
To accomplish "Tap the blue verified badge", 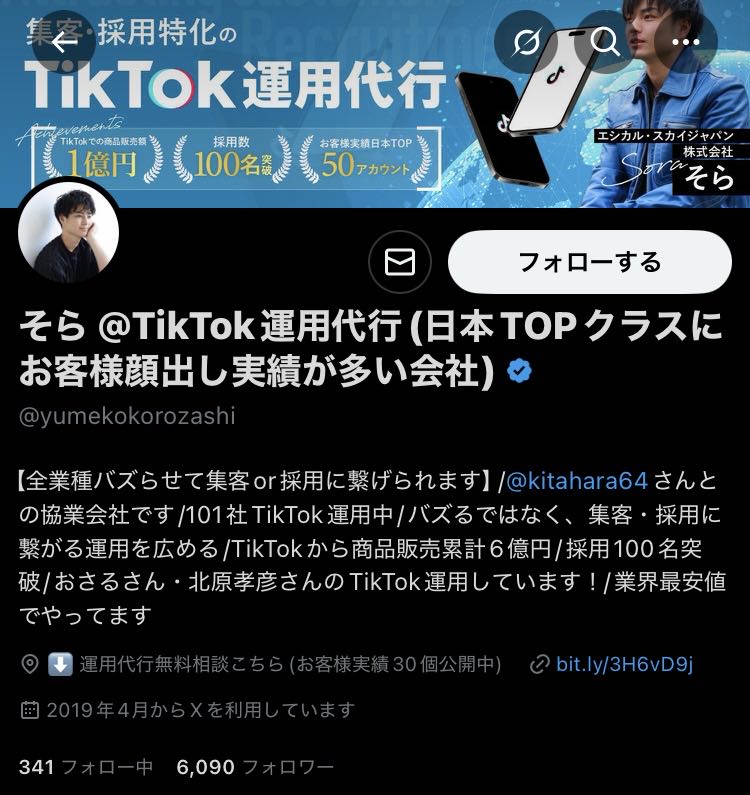I will (x=520, y=372).
